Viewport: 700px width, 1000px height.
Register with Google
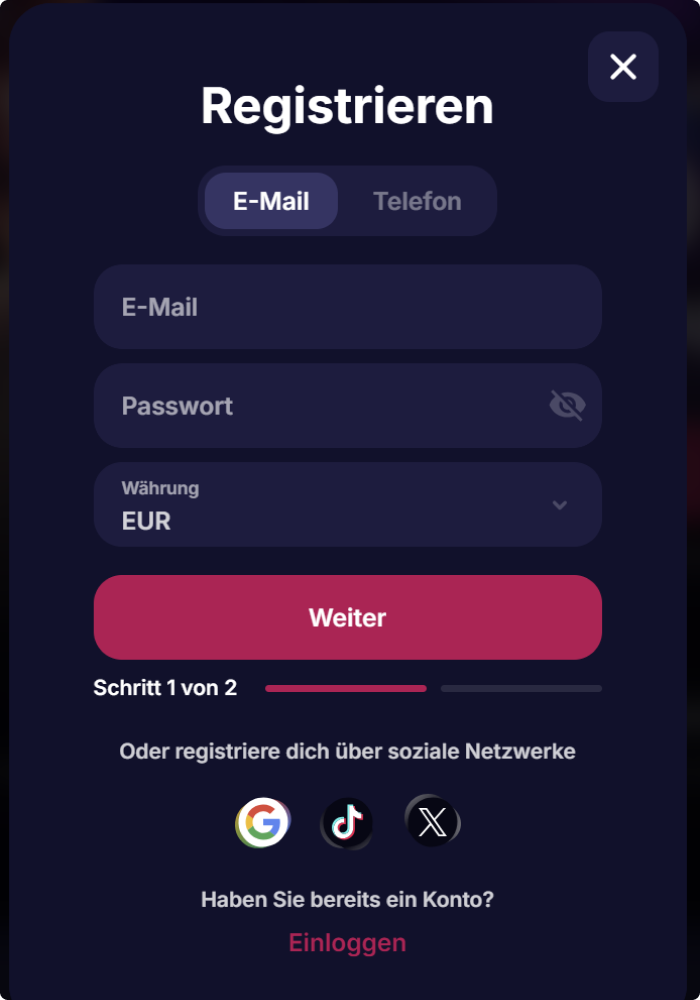263,823
